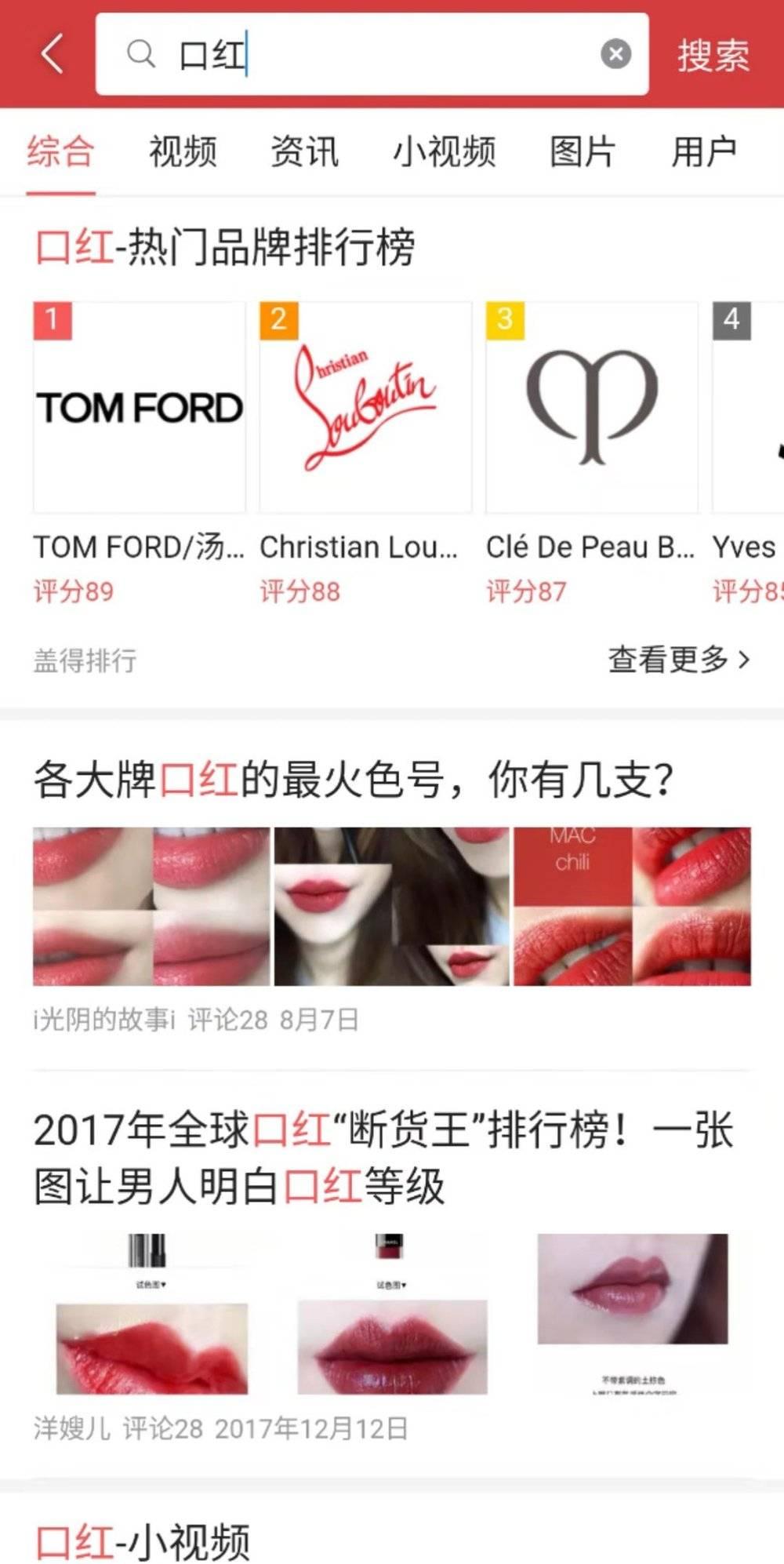Go back using the top-left arrow
Viewport: 784px width, 1564px height.
tap(53, 55)
